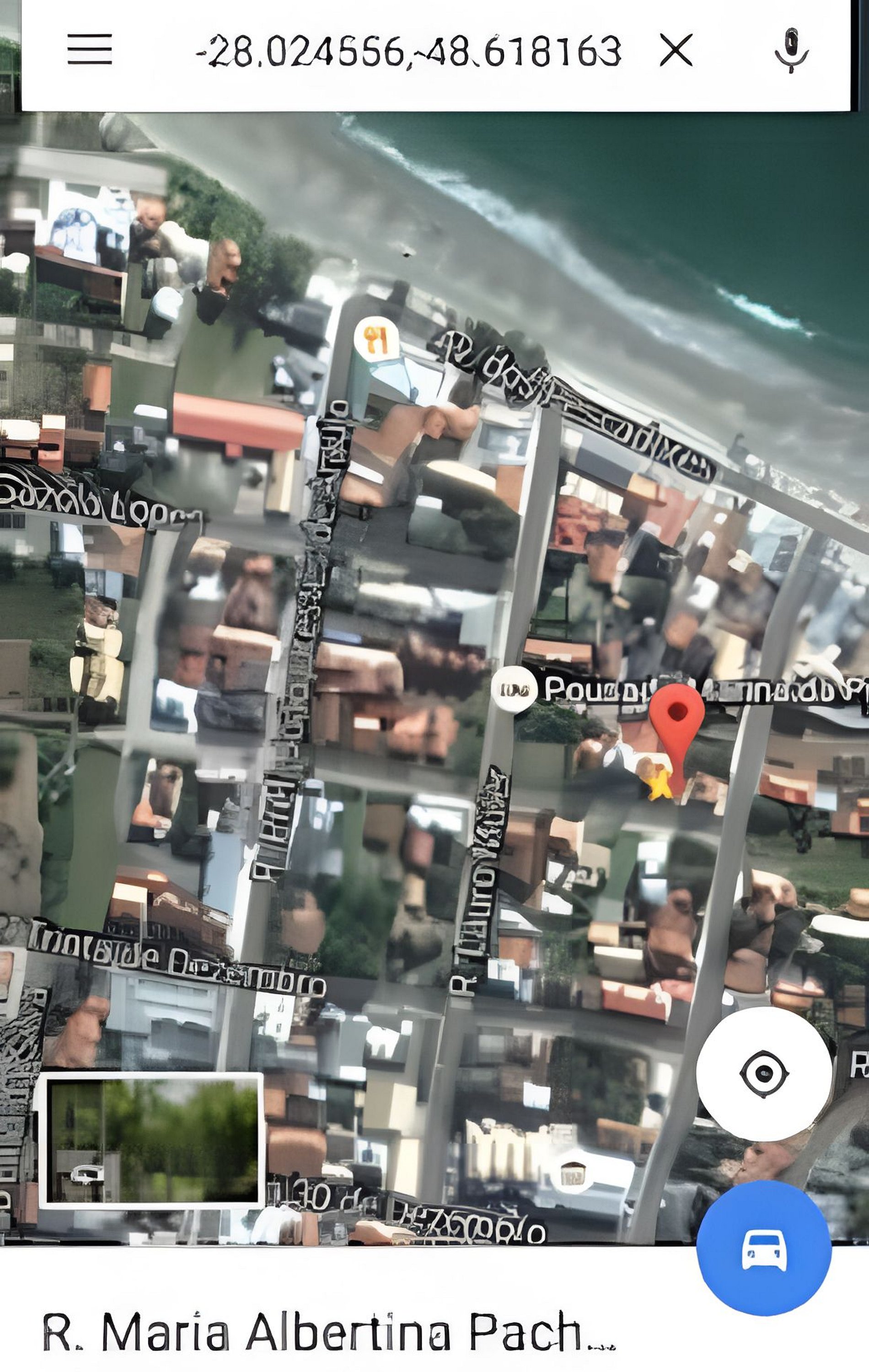Start voice search with the microphone
The image size is (869, 1372).
(791, 51)
